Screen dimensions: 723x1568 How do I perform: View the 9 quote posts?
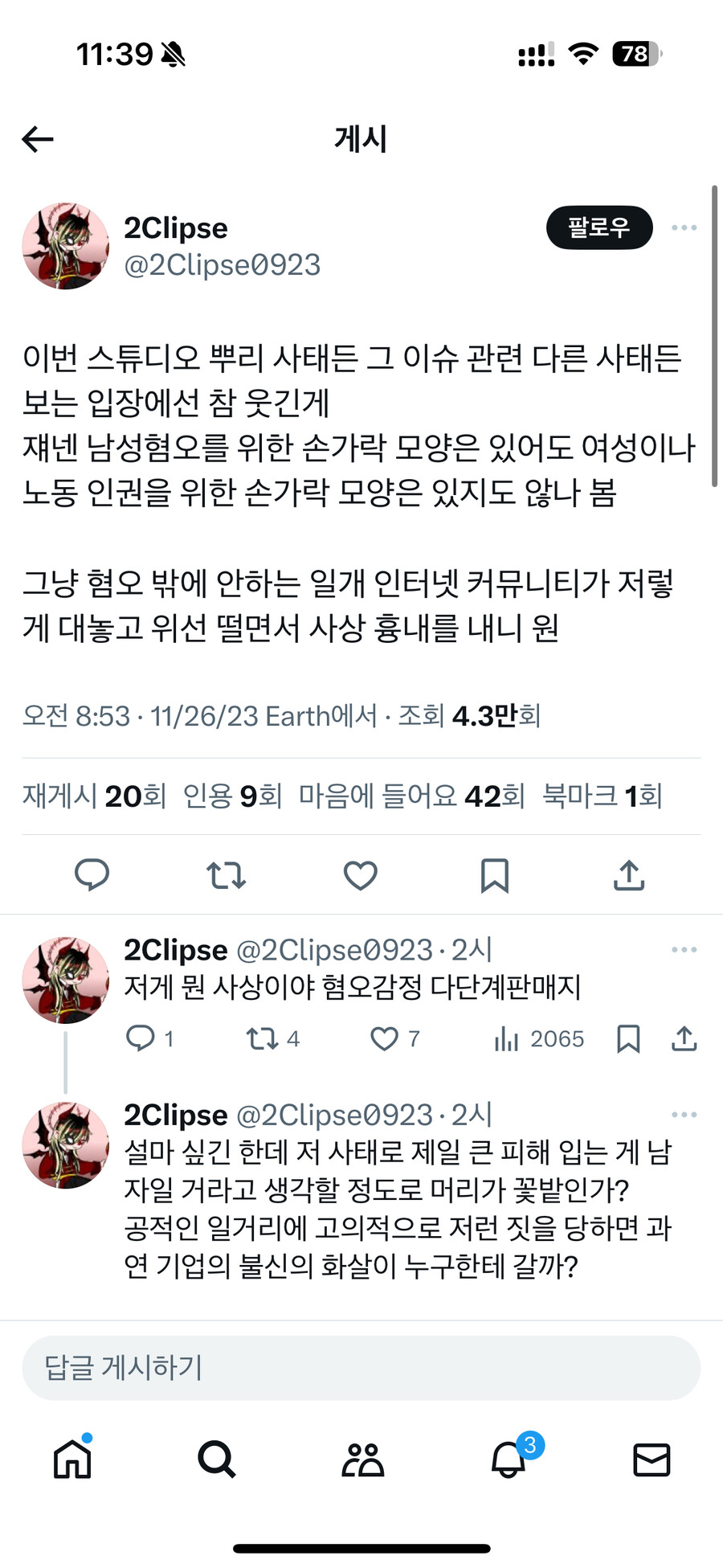pos(232,796)
